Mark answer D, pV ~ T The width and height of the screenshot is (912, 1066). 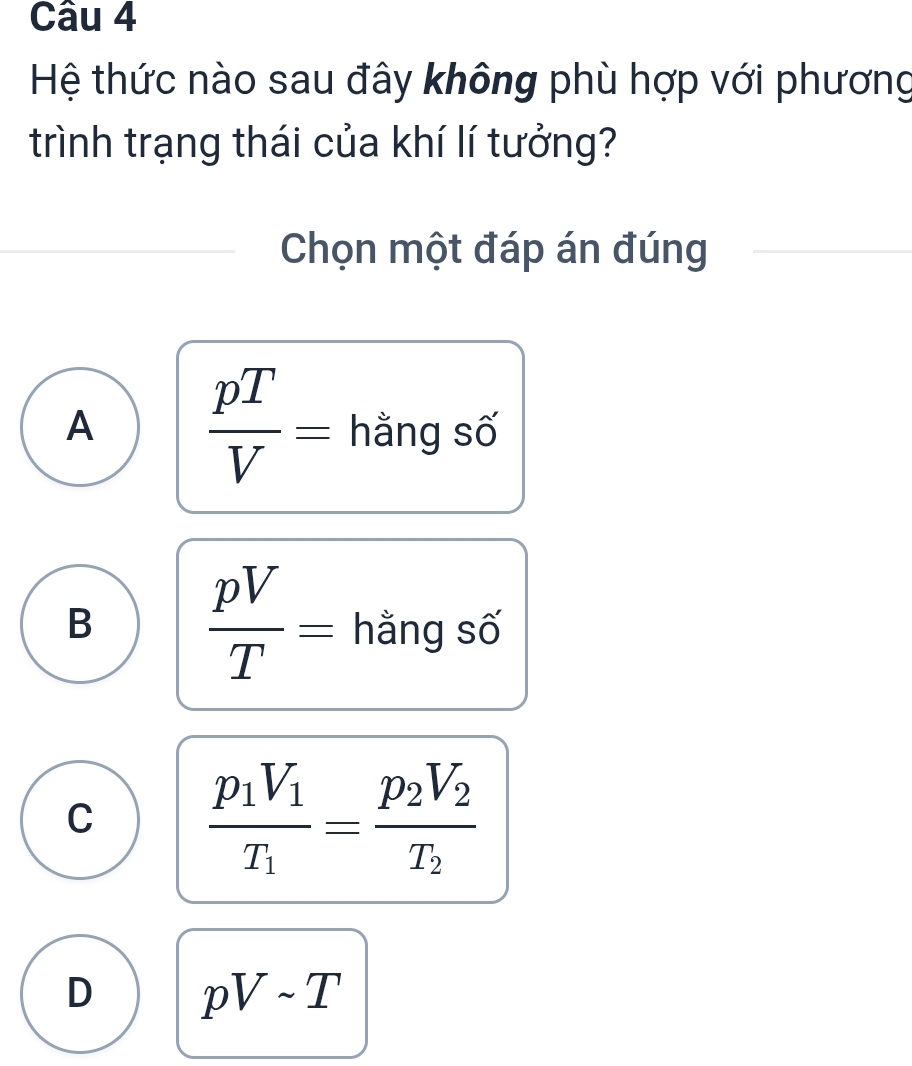click(x=80, y=993)
